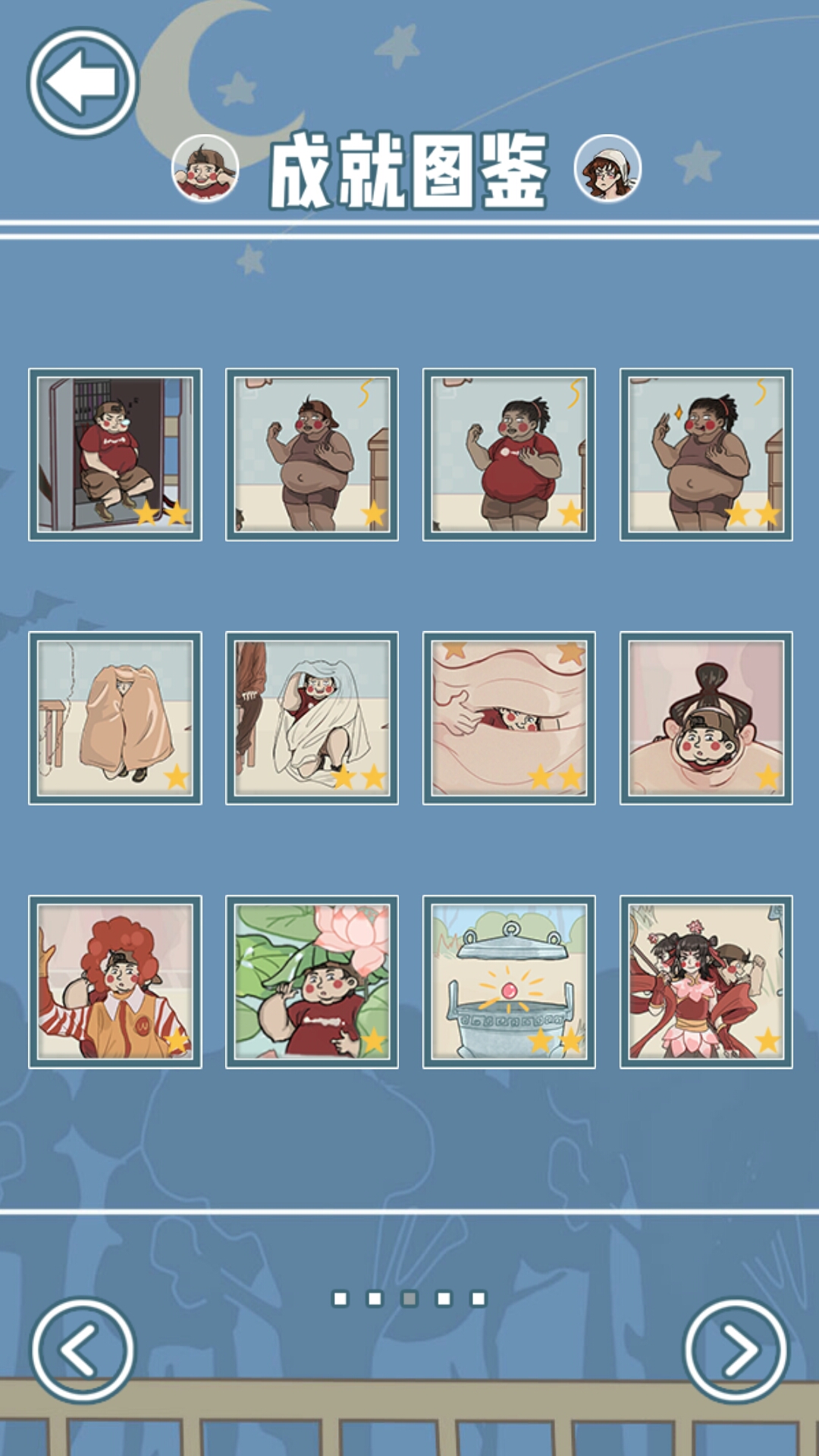Open the red-haired clown achievement
The image size is (819, 1456).
click(x=115, y=981)
